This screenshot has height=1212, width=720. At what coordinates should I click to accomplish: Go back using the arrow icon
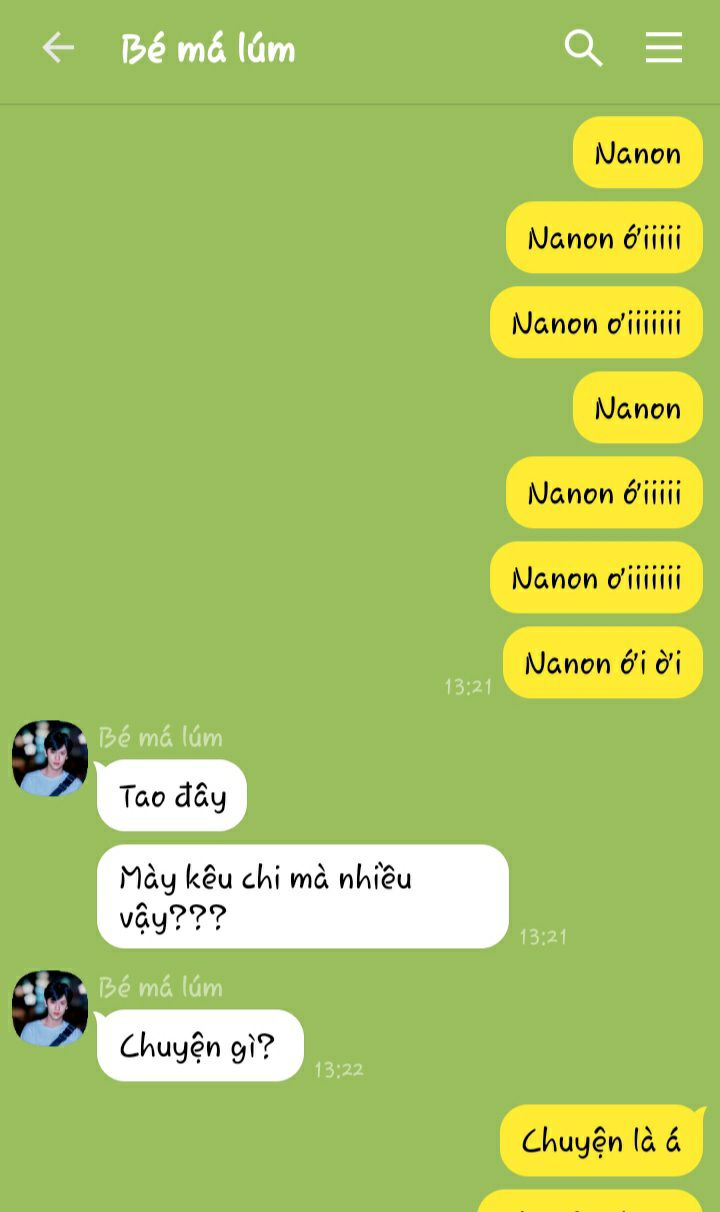[x=58, y=48]
